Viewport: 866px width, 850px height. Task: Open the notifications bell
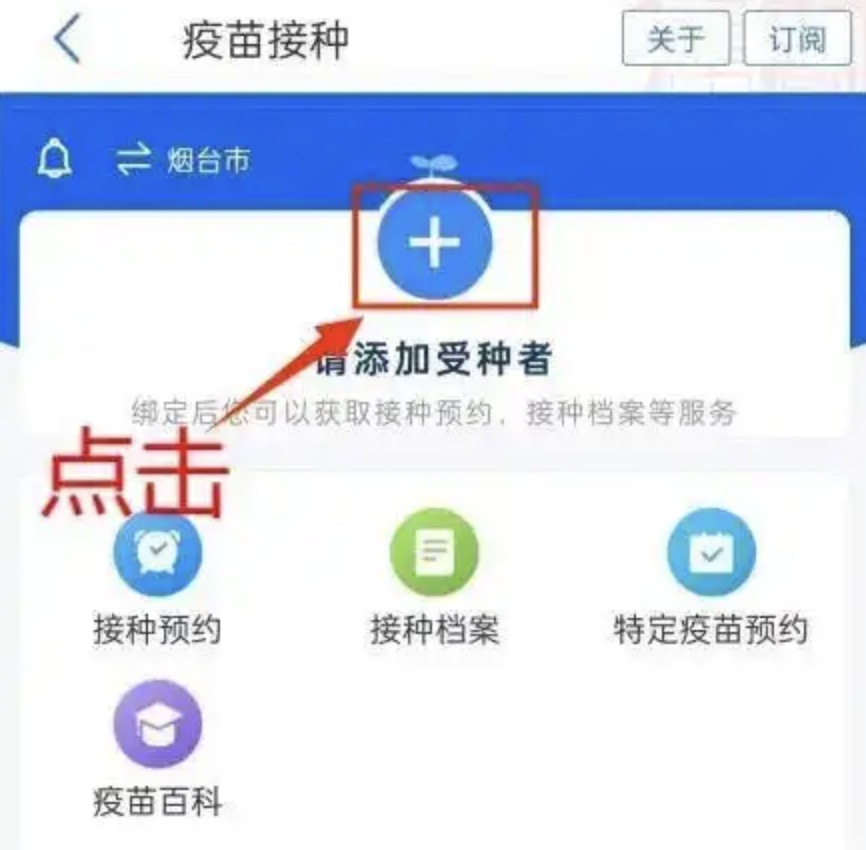[55, 159]
